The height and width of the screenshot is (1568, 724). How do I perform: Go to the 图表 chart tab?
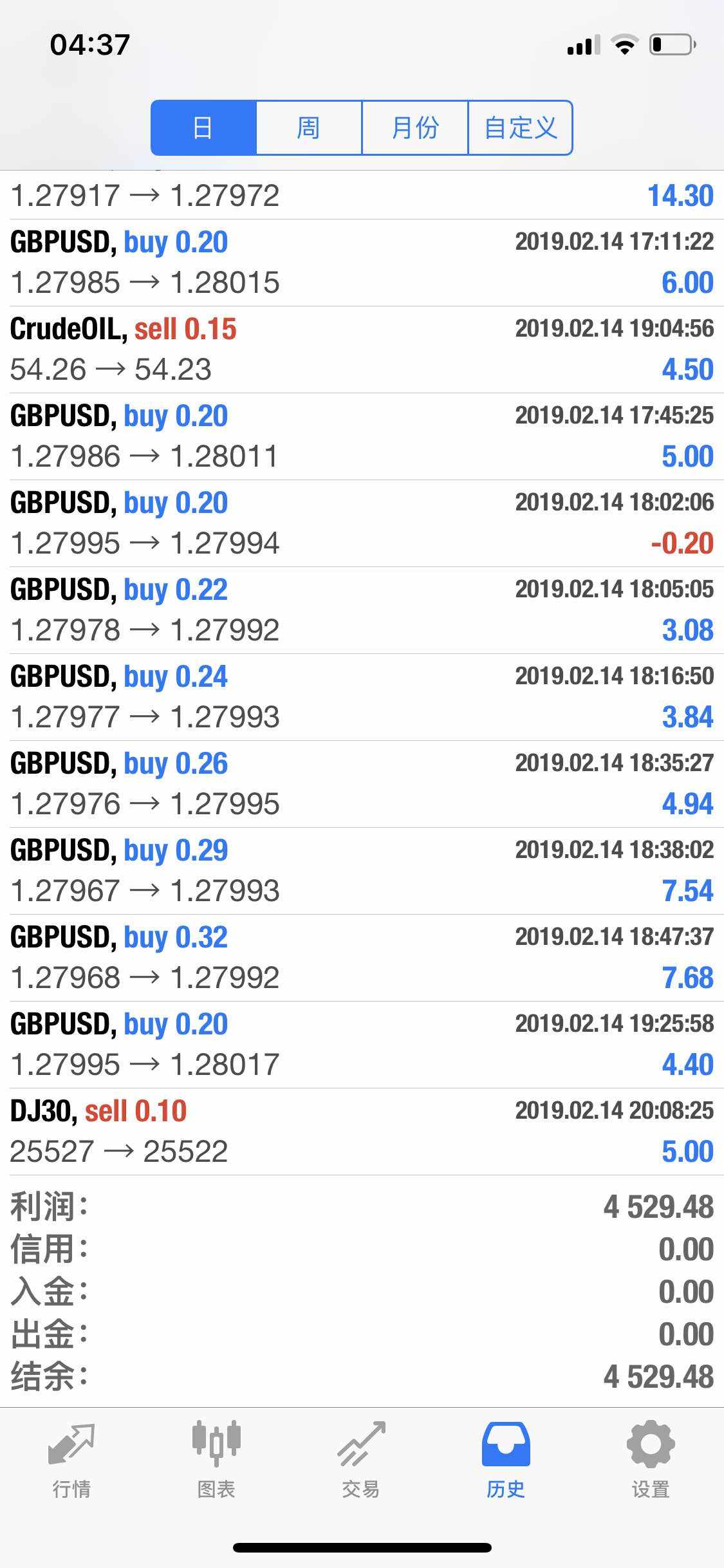[216, 1459]
